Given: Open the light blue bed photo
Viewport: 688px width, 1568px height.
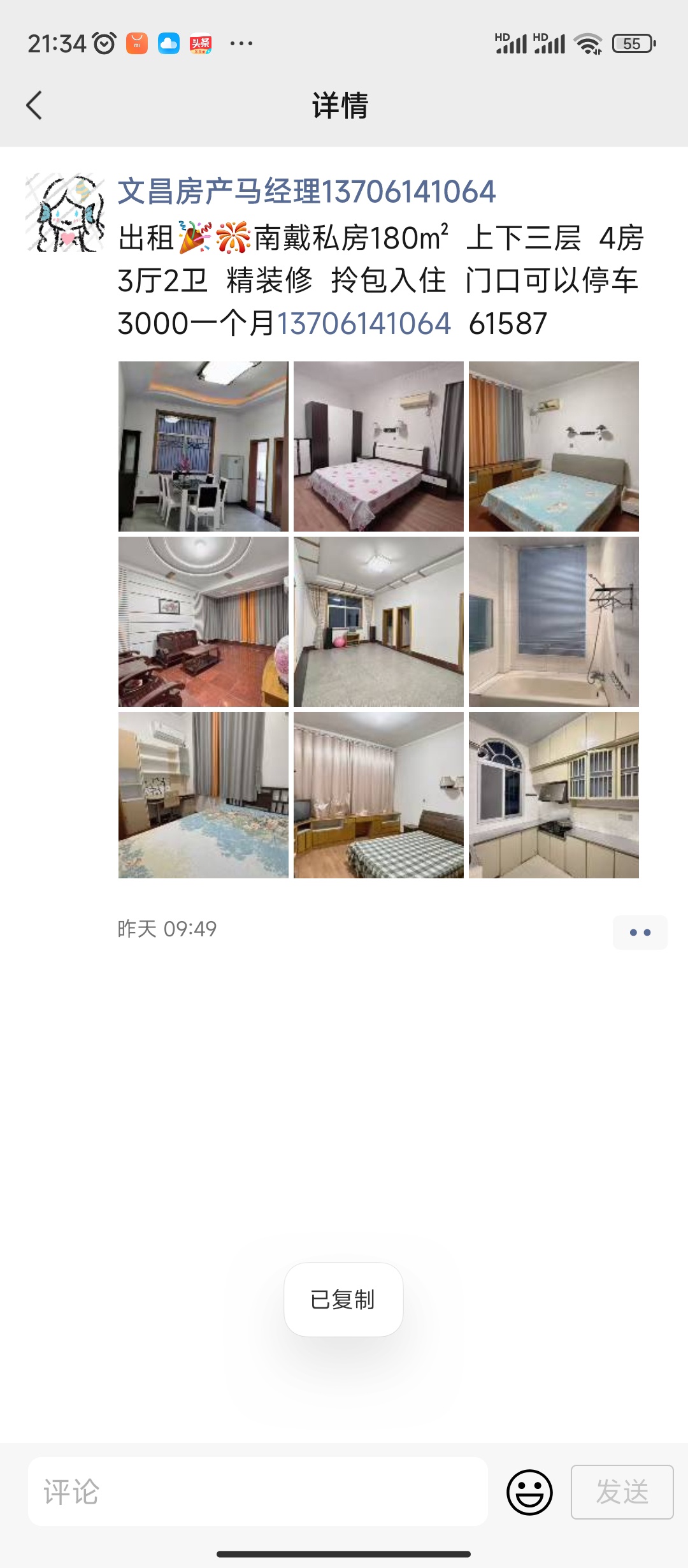Looking at the screenshot, I should [554, 446].
